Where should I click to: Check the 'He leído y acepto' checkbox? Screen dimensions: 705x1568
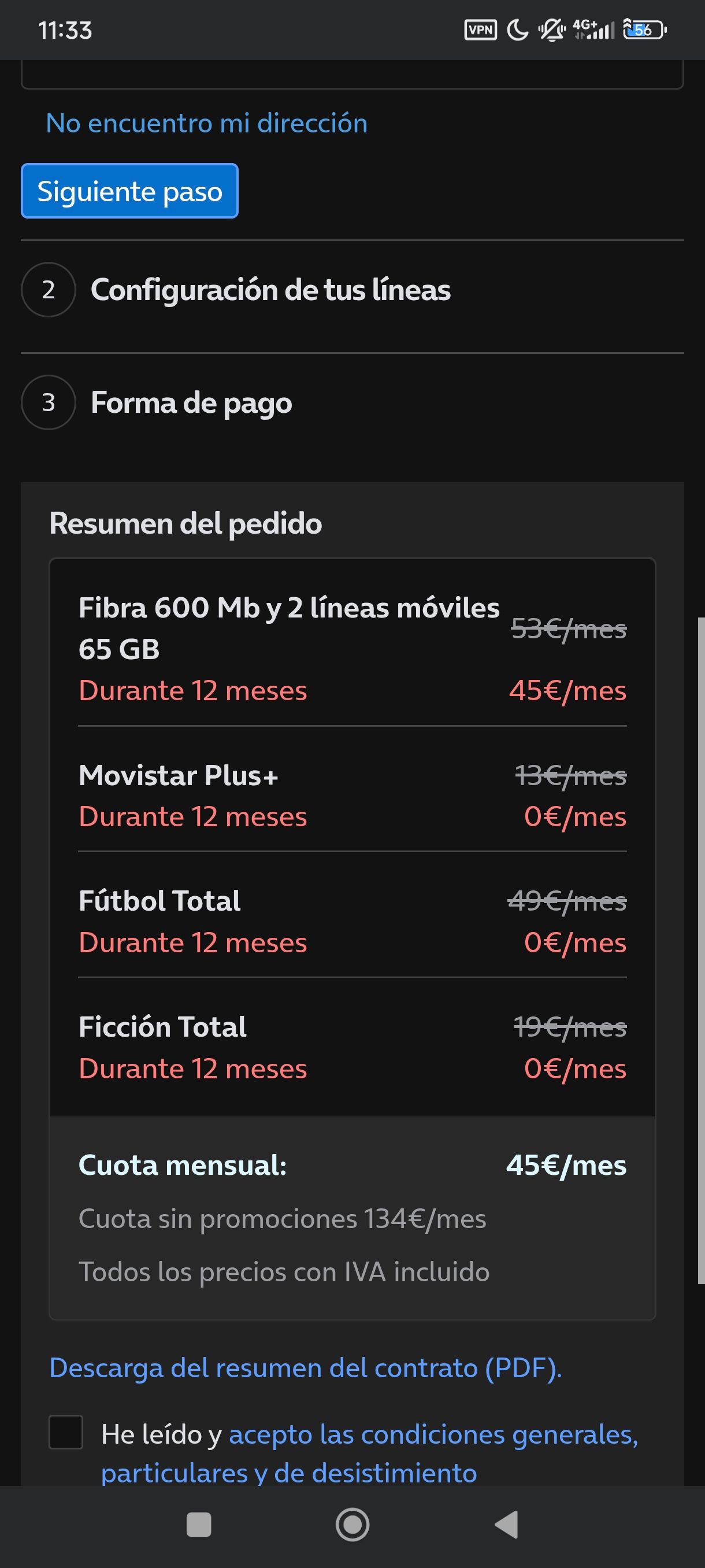[x=66, y=1432]
